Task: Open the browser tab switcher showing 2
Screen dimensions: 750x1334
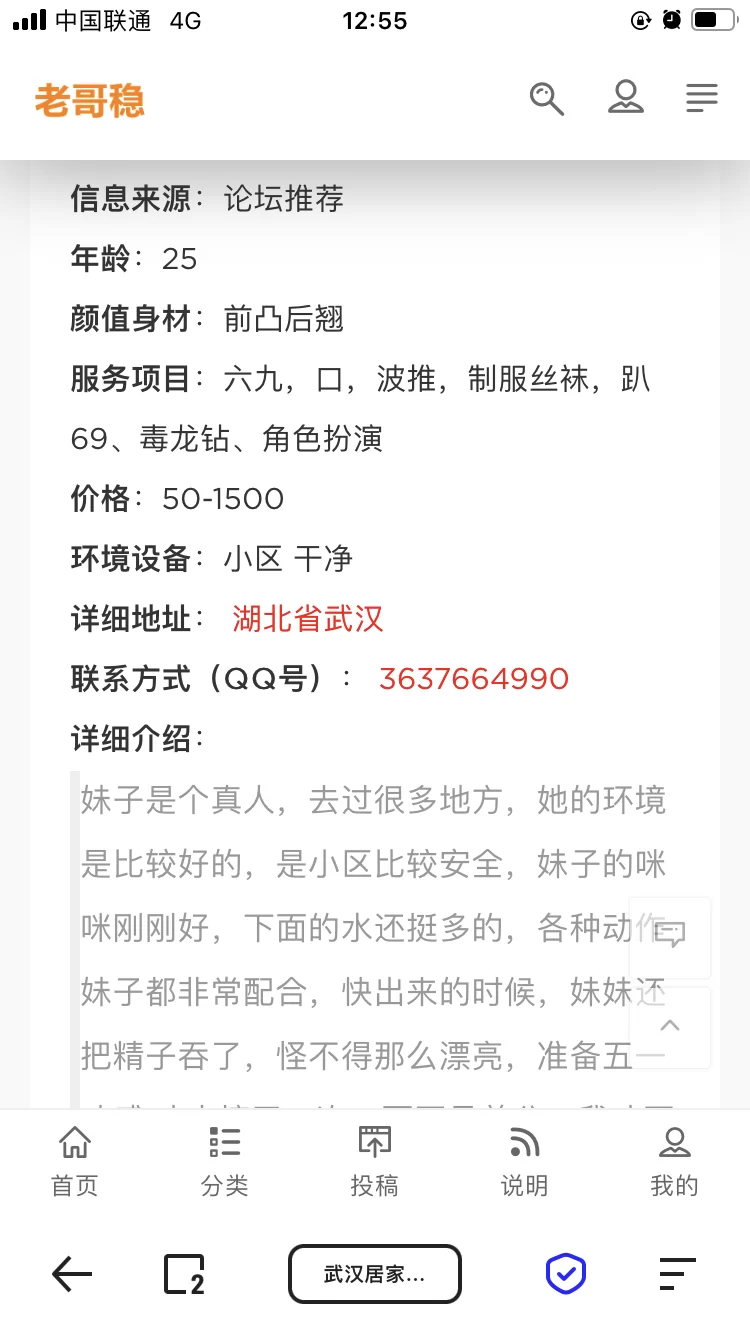Action: [x=184, y=1274]
